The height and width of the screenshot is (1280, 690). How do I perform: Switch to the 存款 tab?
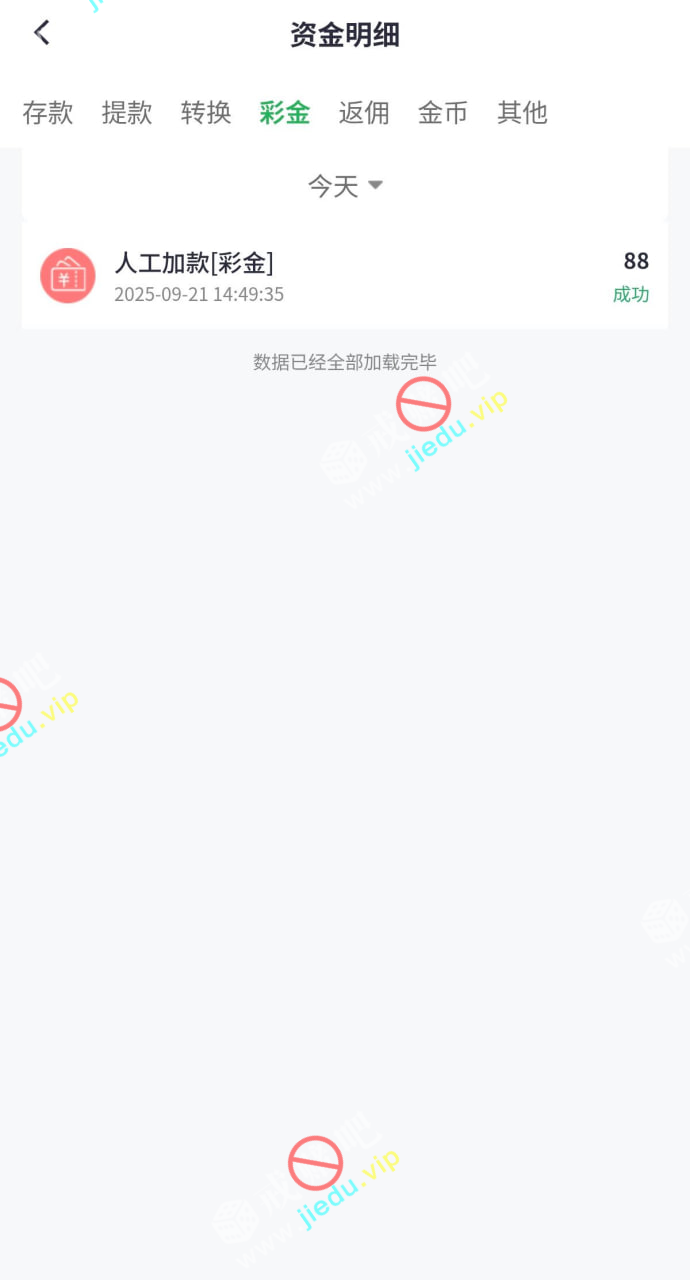[x=48, y=113]
